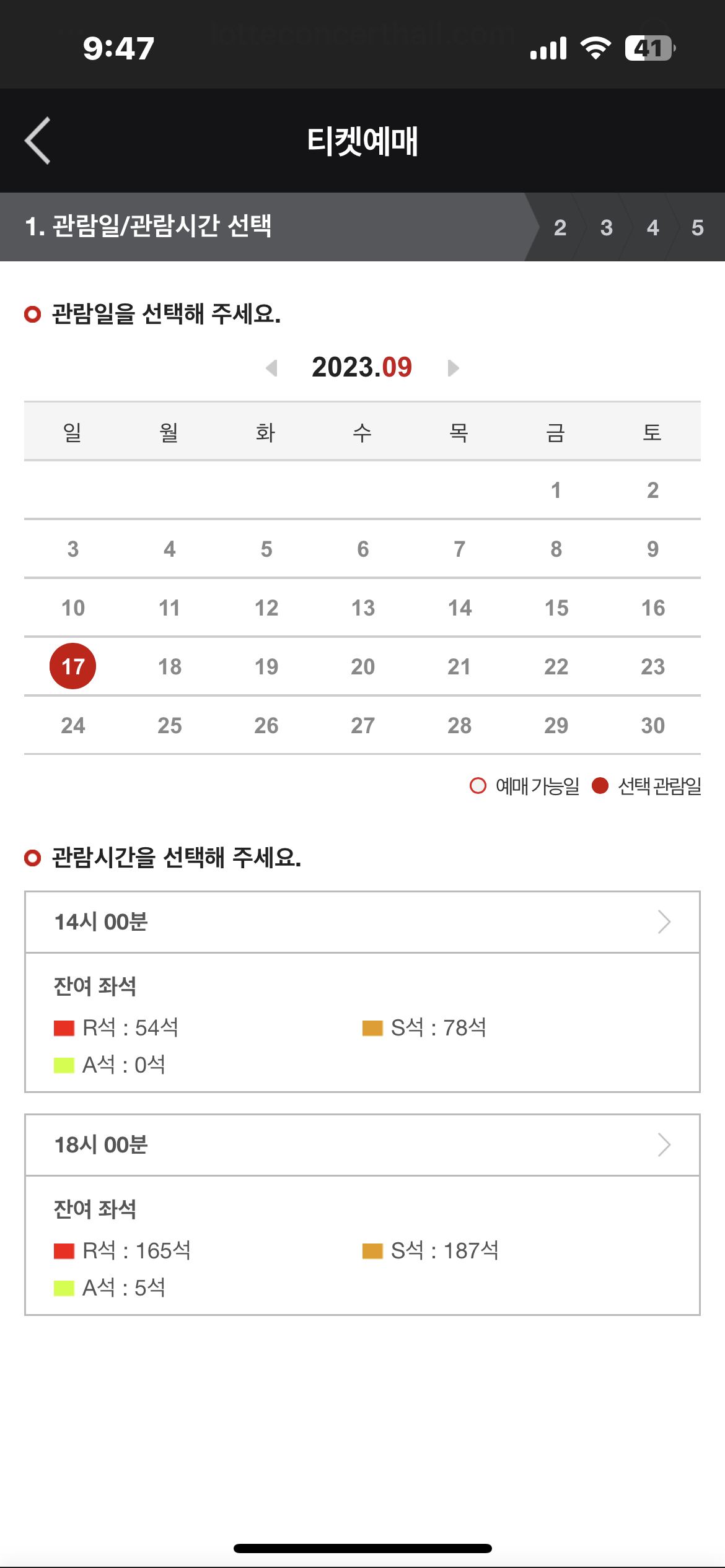Go back using the header arrow

tap(38, 141)
